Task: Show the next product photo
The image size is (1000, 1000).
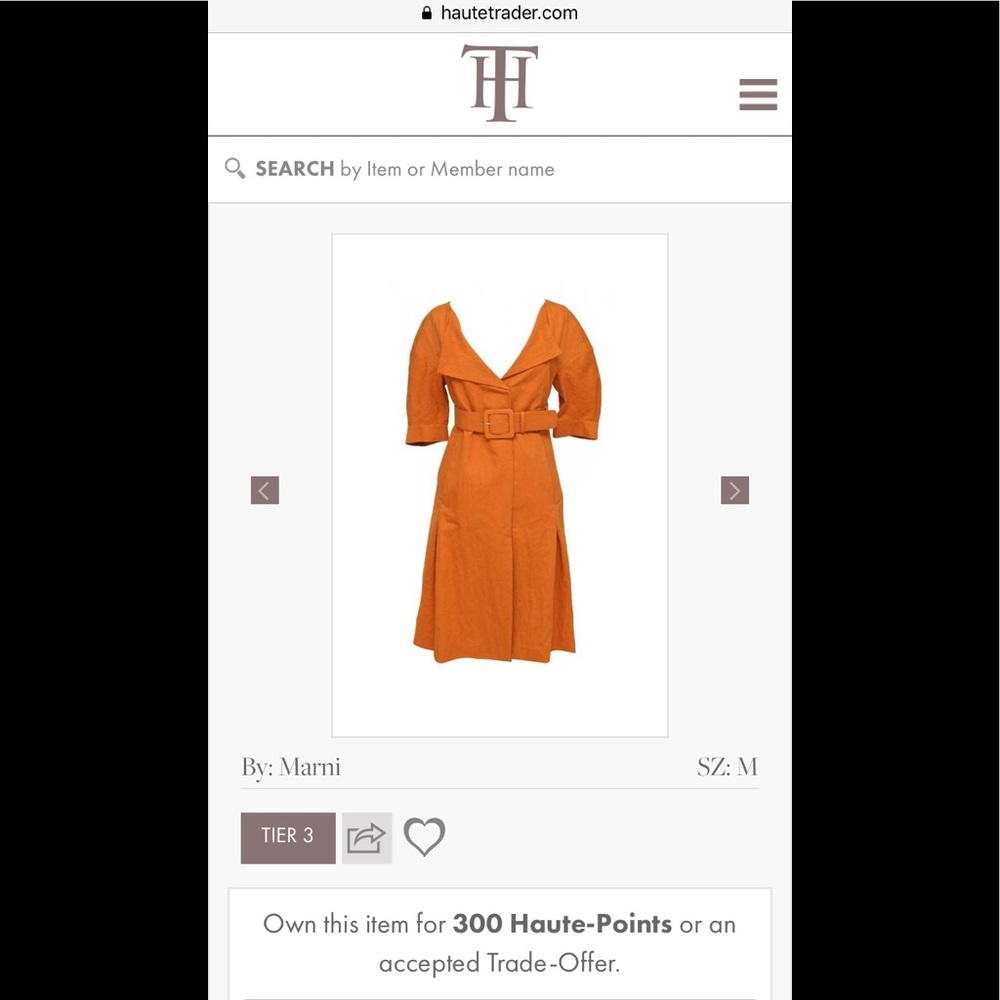Action: pyautogui.click(x=735, y=490)
